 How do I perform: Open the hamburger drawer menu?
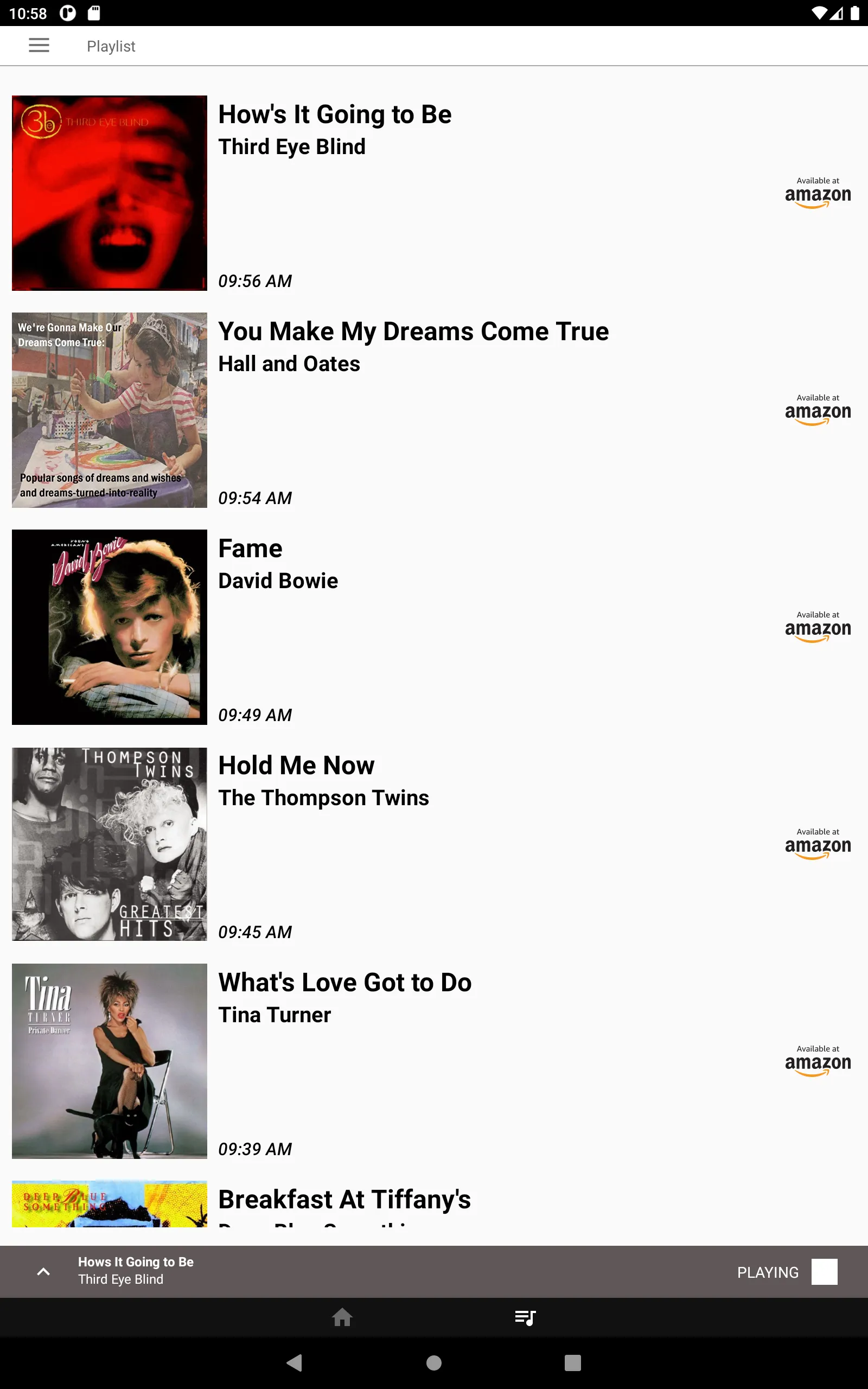pos(39,46)
